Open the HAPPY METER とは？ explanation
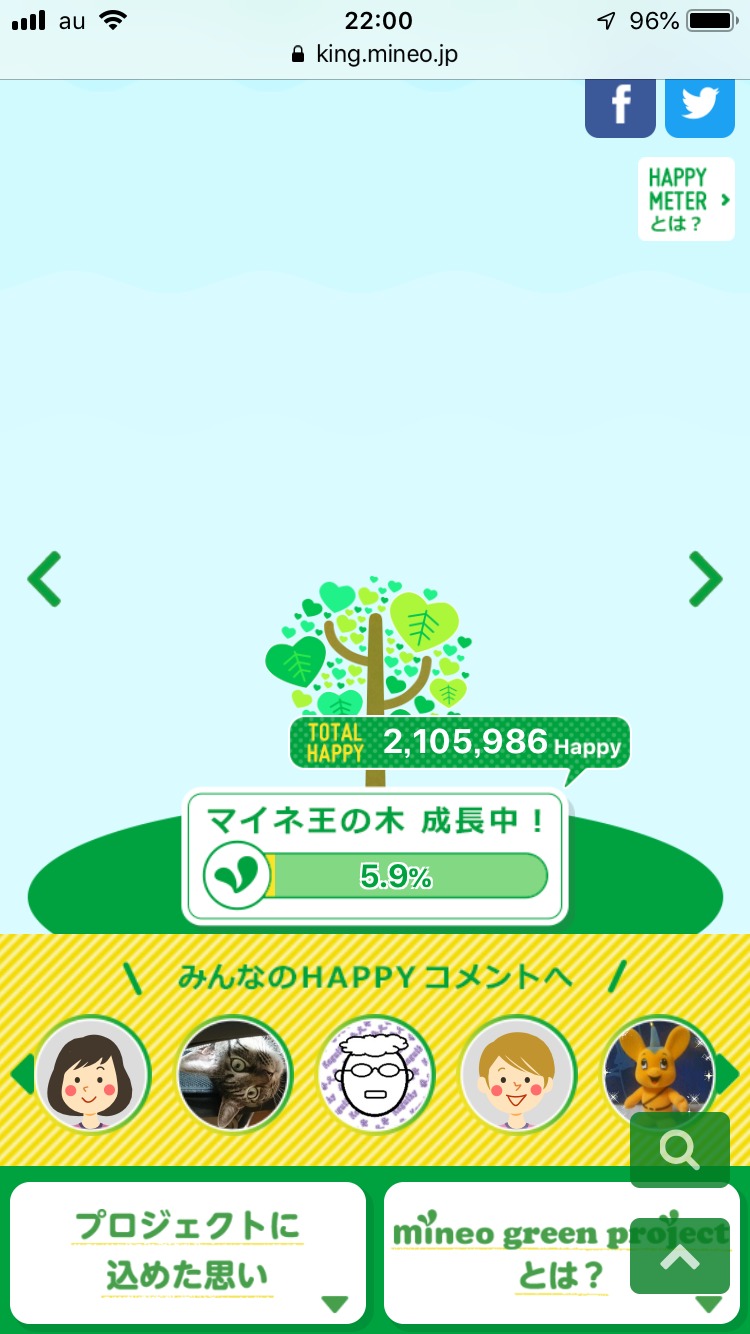The width and height of the screenshot is (750, 1334). point(686,199)
